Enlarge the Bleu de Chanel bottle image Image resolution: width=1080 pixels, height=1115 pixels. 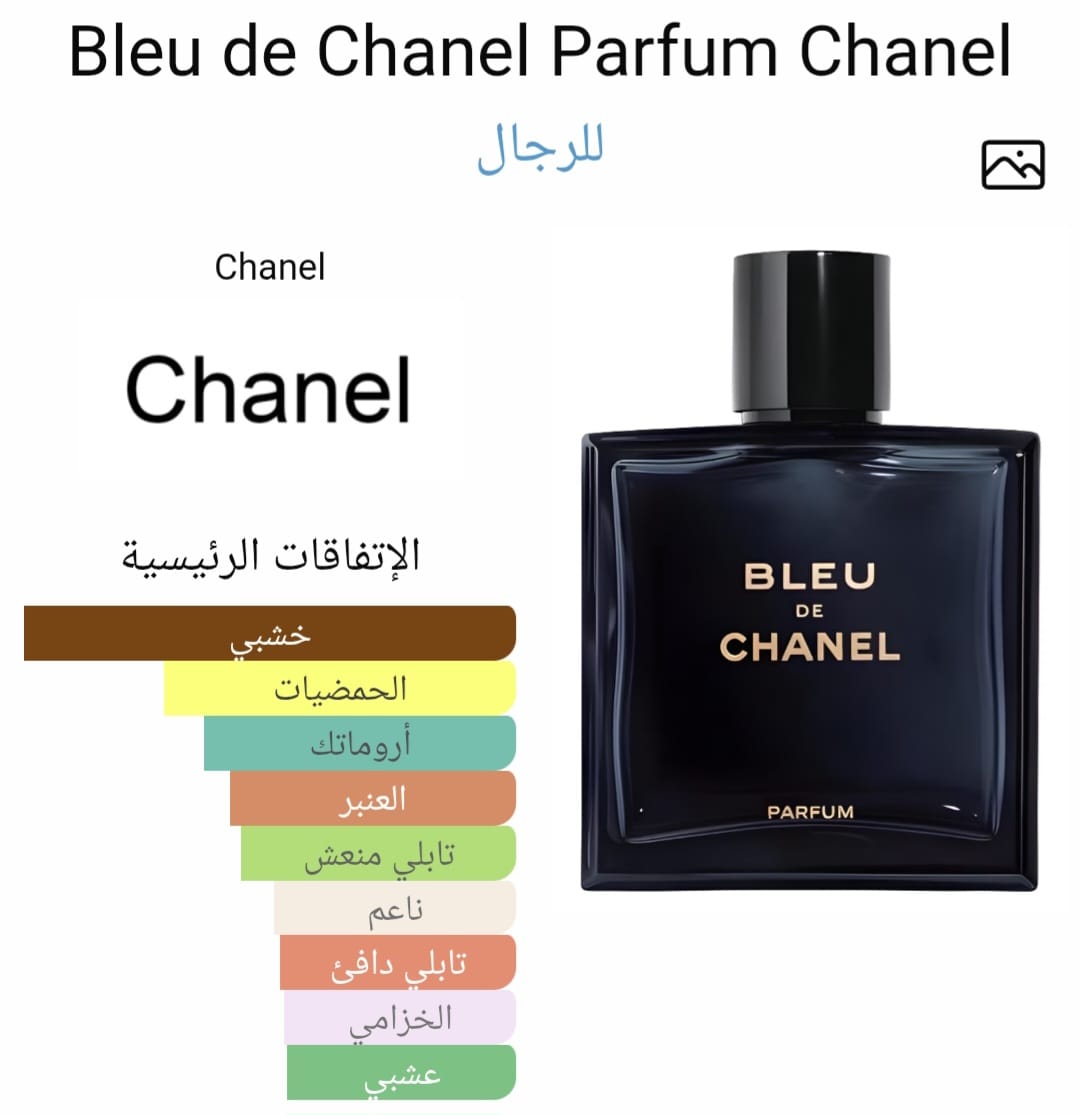pyautogui.click(x=811, y=571)
